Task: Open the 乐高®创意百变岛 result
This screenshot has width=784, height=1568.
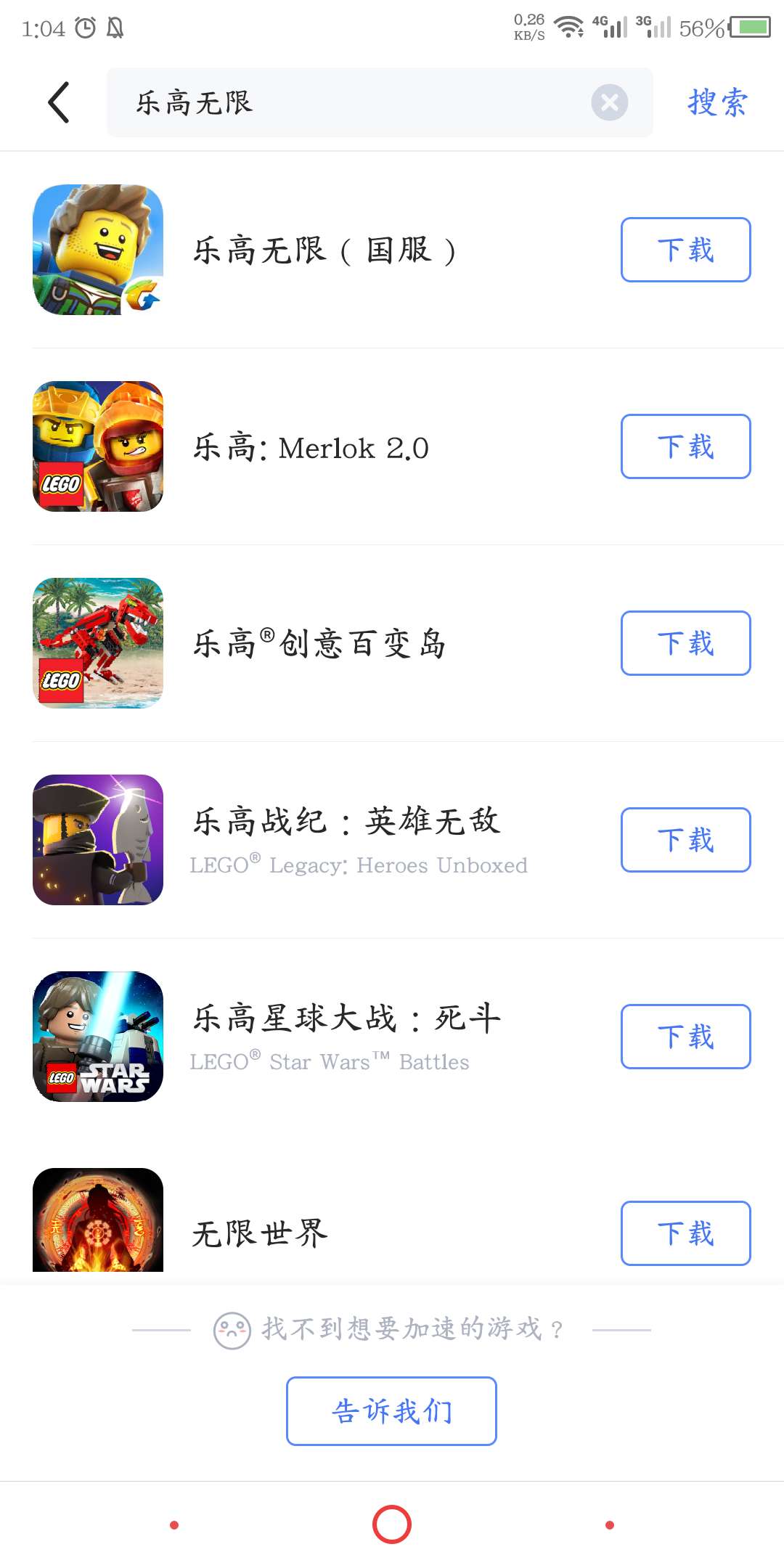Action: pos(319,644)
